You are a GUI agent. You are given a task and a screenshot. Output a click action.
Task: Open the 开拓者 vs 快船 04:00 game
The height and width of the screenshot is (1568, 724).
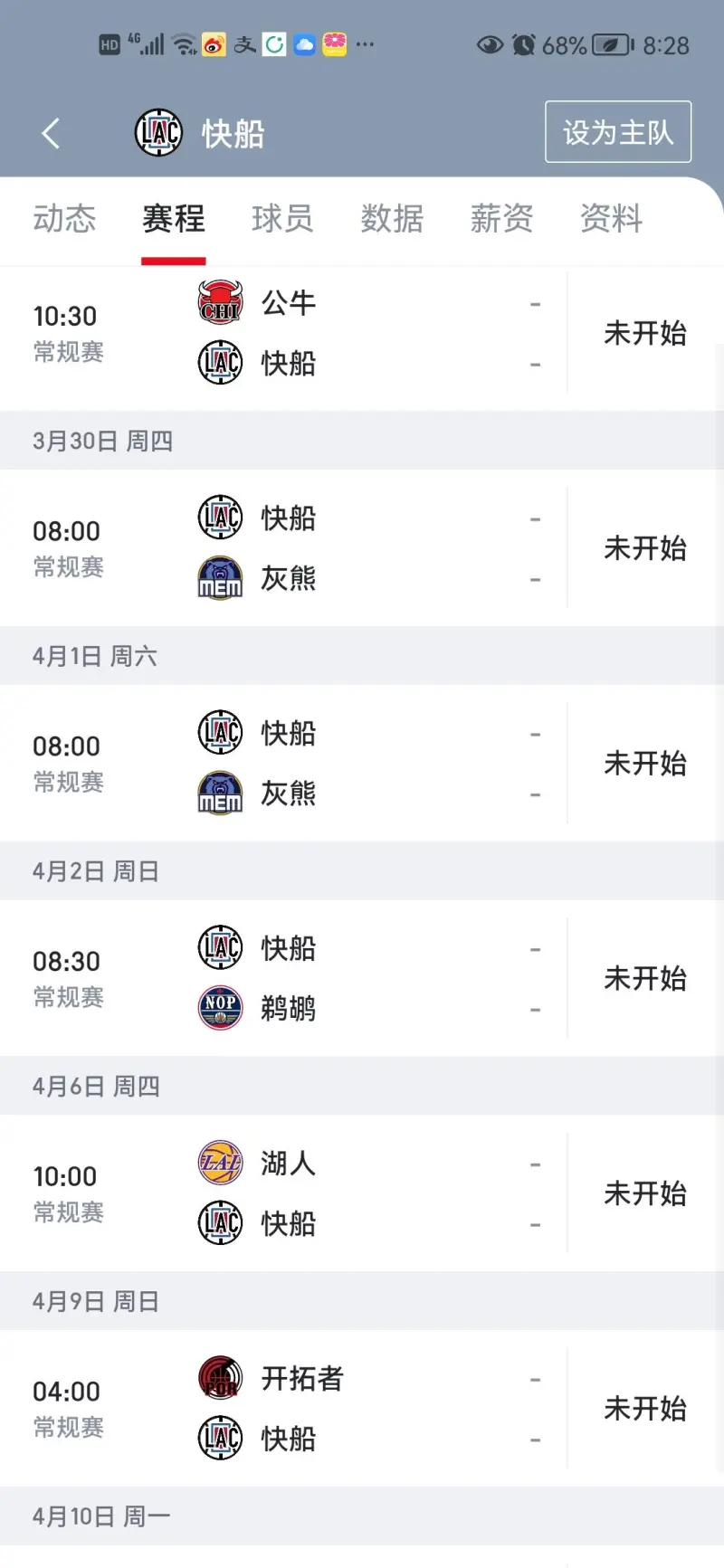[x=362, y=1408]
